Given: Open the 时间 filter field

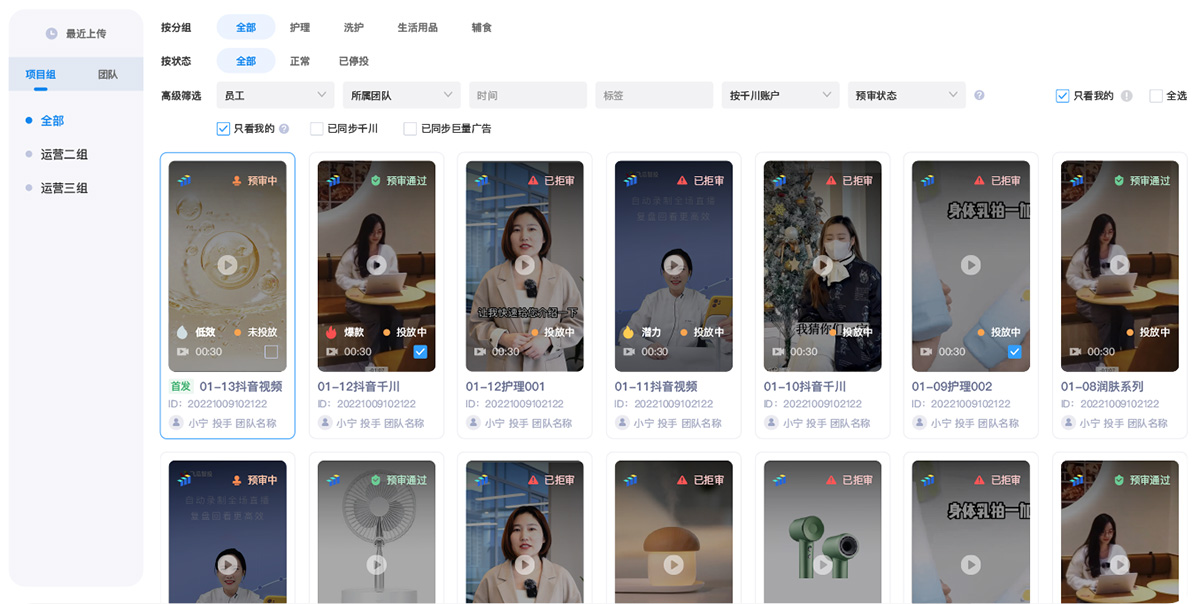Looking at the screenshot, I should [x=527, y=95].
